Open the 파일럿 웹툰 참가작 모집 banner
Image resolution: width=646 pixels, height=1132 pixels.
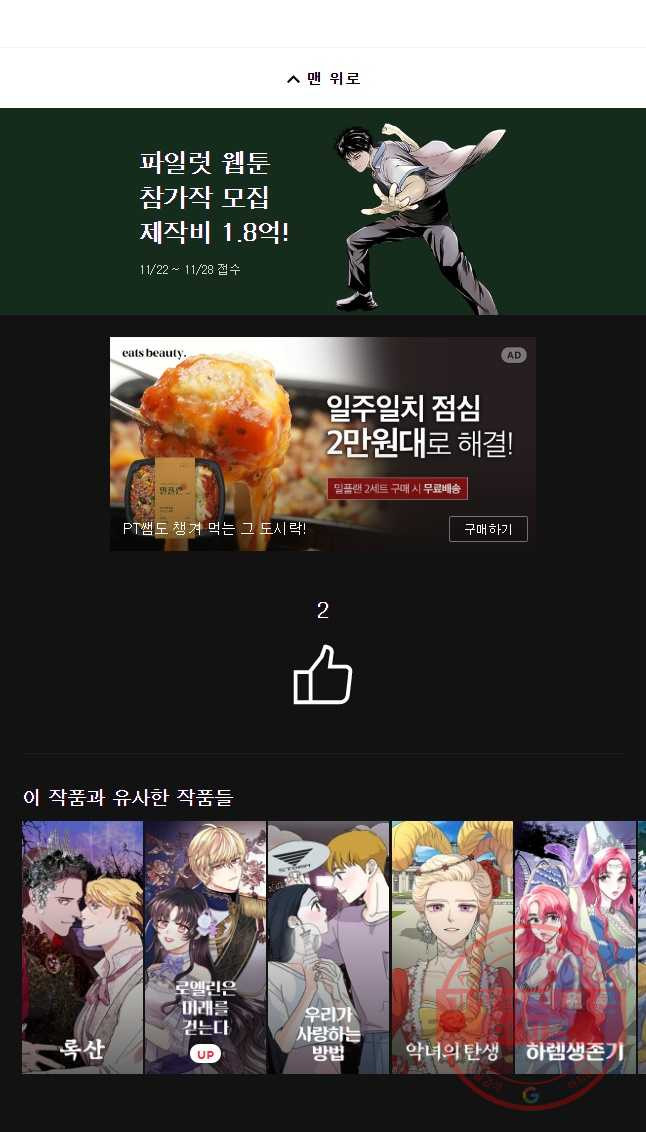pos(323,211)
